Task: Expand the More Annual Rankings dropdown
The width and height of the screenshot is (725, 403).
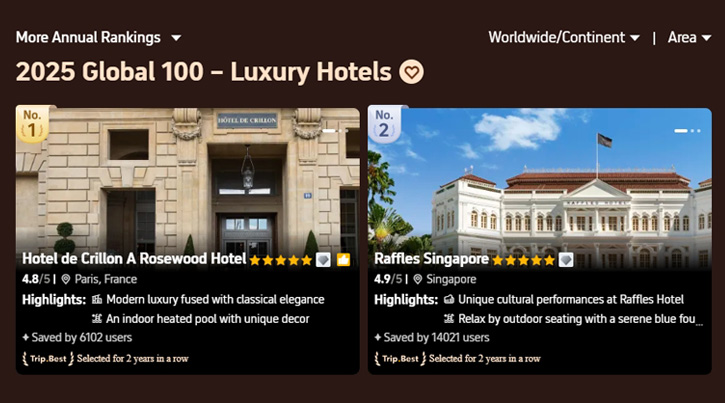Action: tap(99, 38)
